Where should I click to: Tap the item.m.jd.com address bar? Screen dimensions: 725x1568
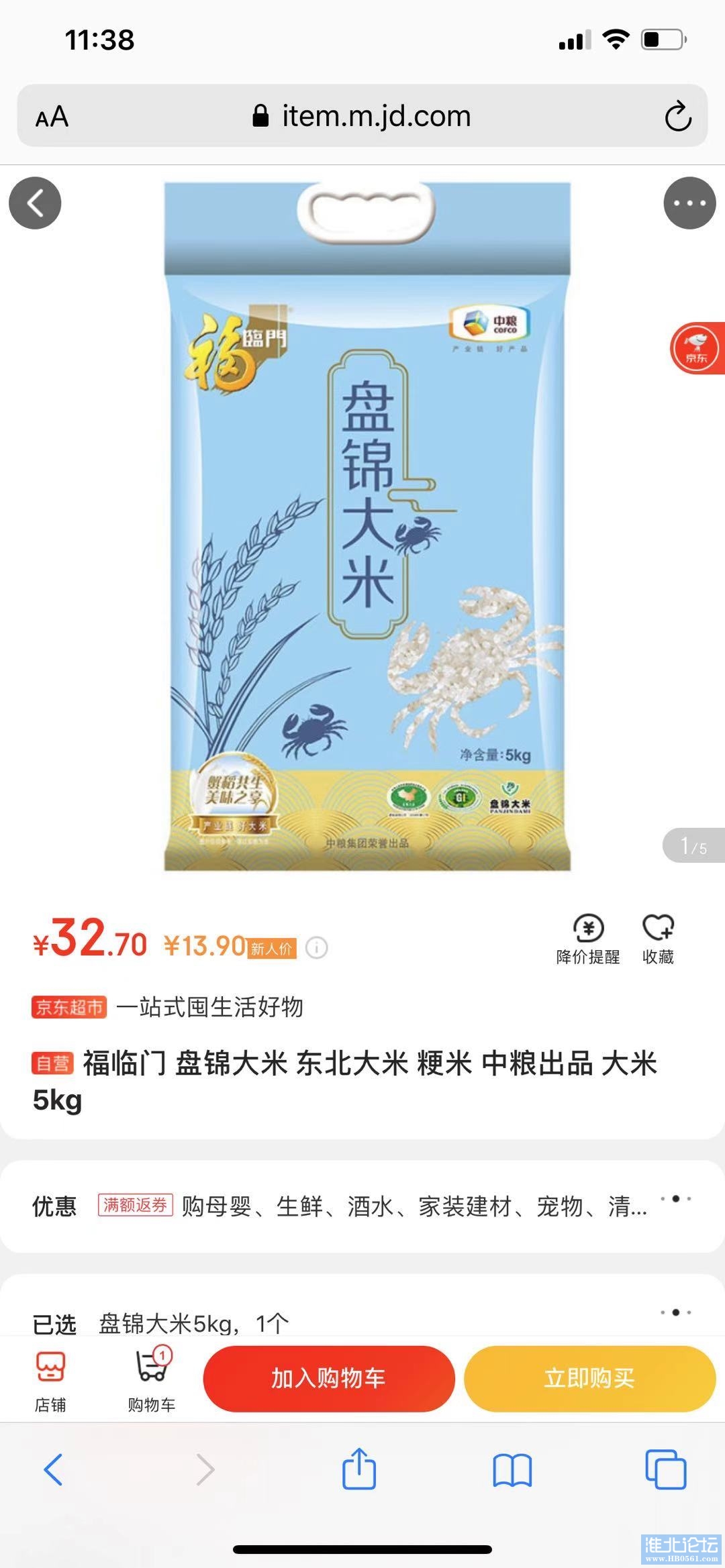(x=362, y=116)
